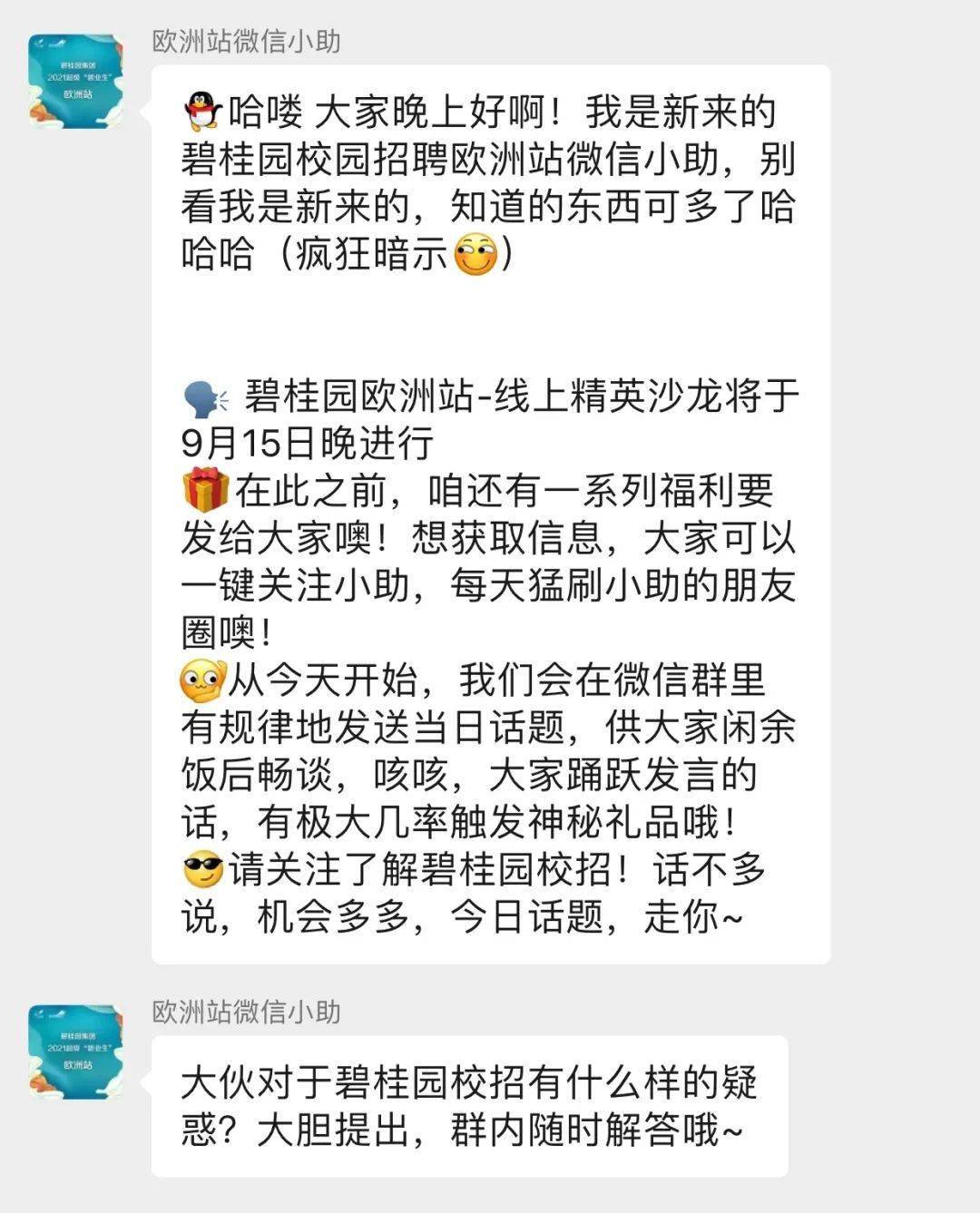Click the QQ penguin emoji in greeting message
Image resolution: width=980 pixels, height=1213 pixels.
(x=201, y=109)
